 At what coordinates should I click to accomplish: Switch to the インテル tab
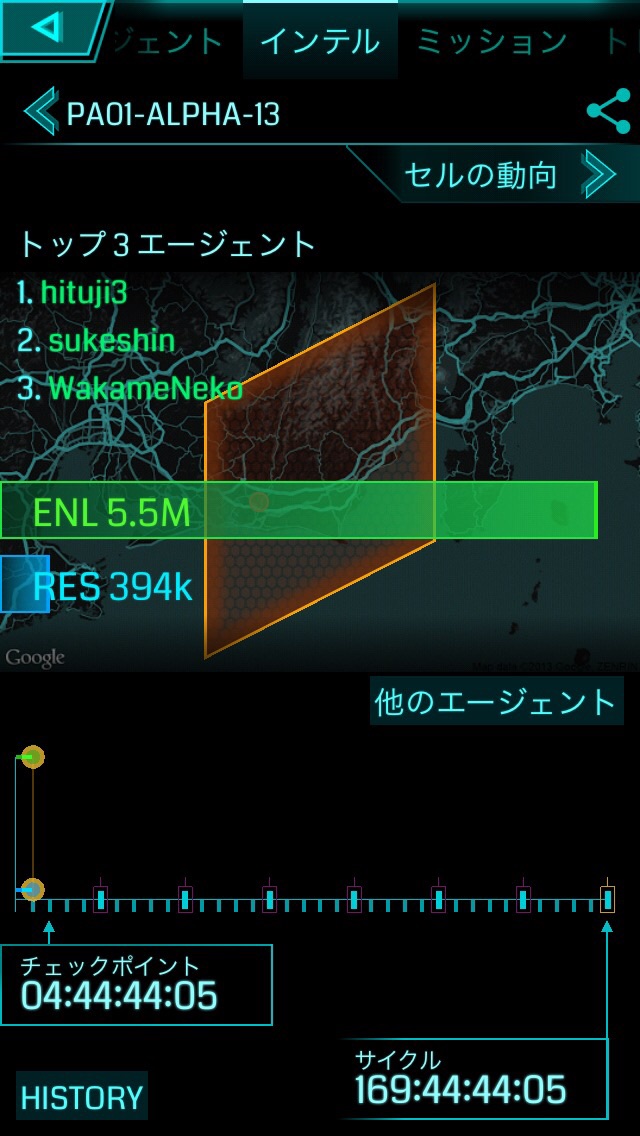pos(320,41)
